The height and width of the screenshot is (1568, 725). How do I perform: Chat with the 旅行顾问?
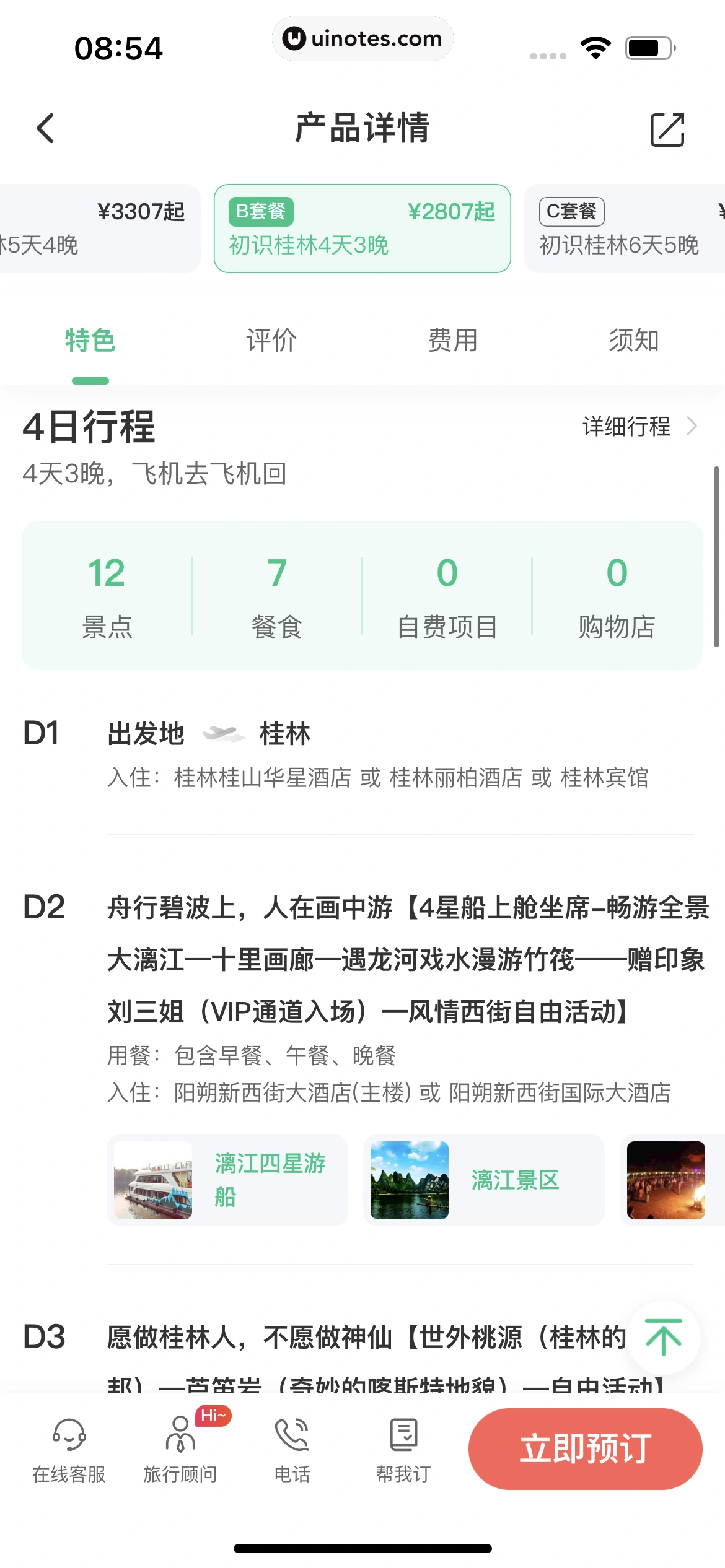(180, 1450)
